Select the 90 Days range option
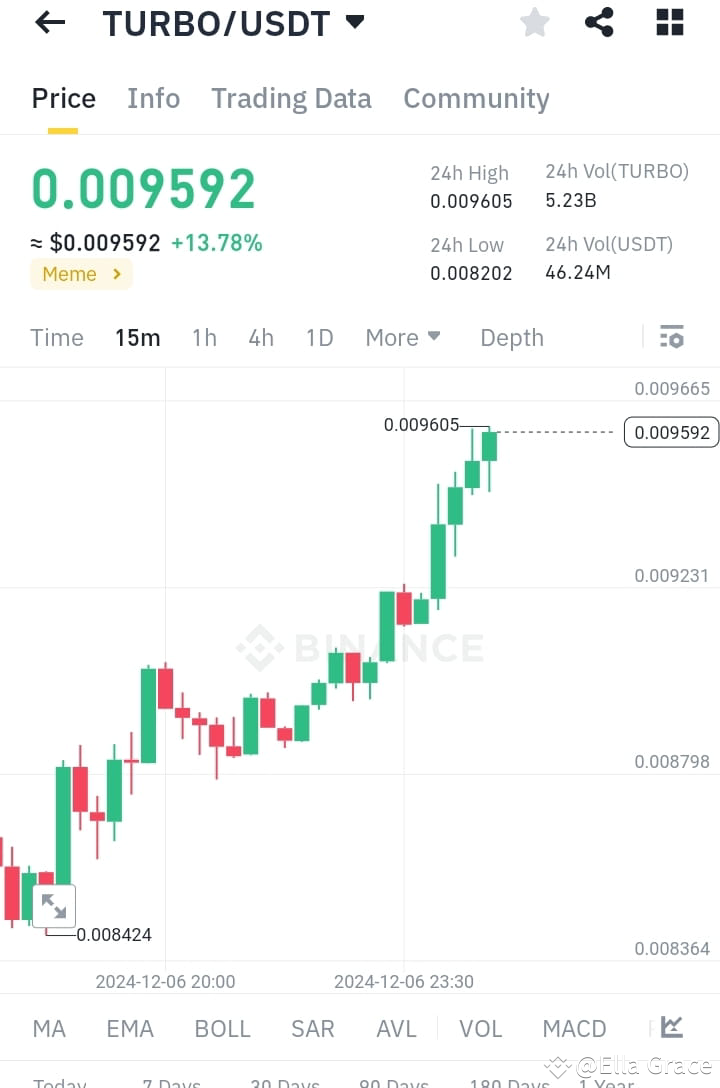 tap(393, 1083)
